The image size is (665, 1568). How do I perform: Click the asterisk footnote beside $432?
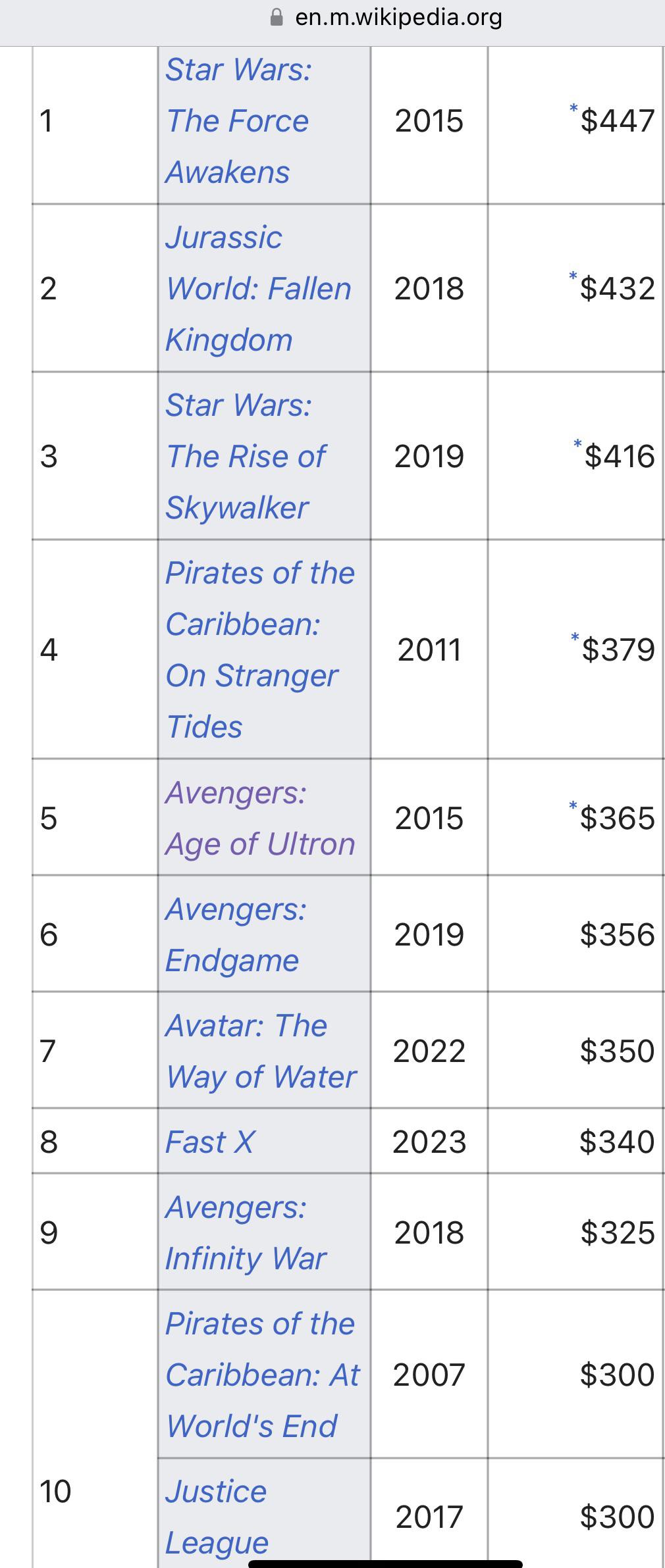point(573,274)
